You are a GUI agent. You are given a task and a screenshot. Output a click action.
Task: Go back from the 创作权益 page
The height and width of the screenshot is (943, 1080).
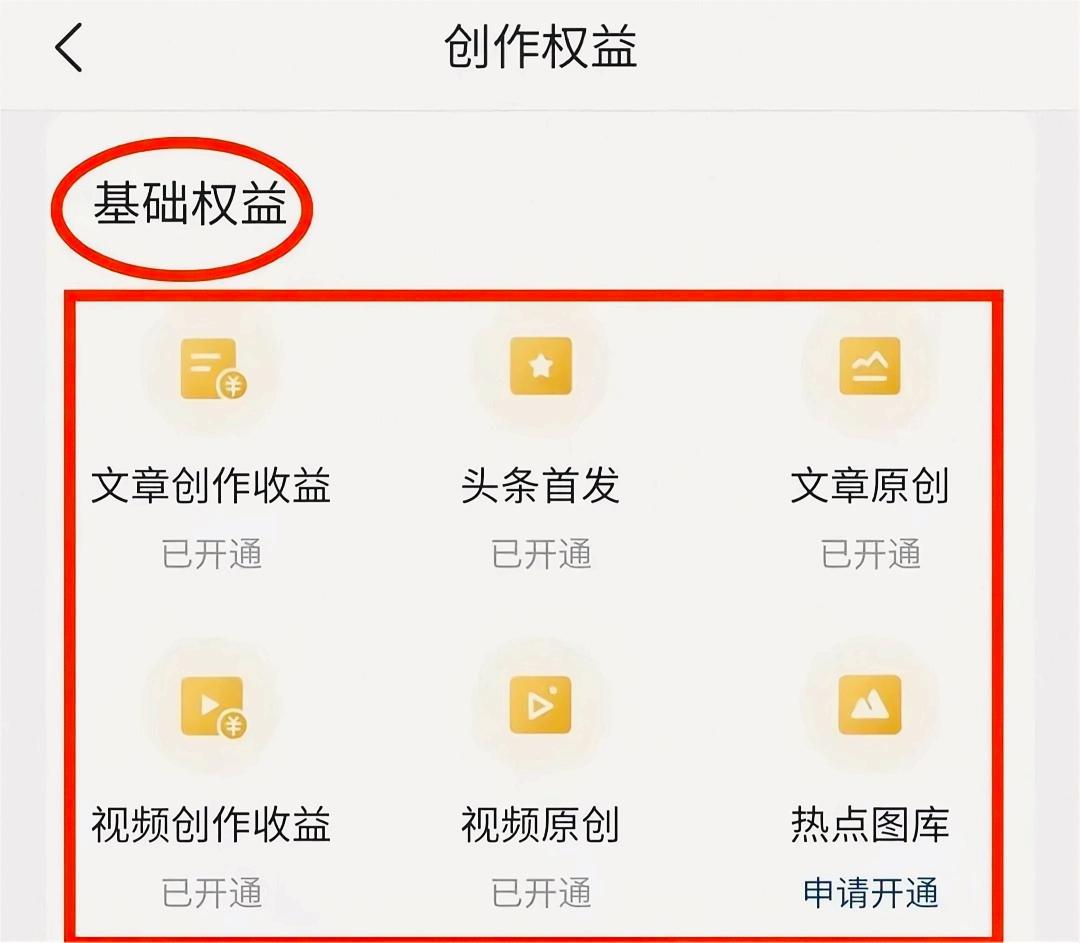[x=68, y=49]
